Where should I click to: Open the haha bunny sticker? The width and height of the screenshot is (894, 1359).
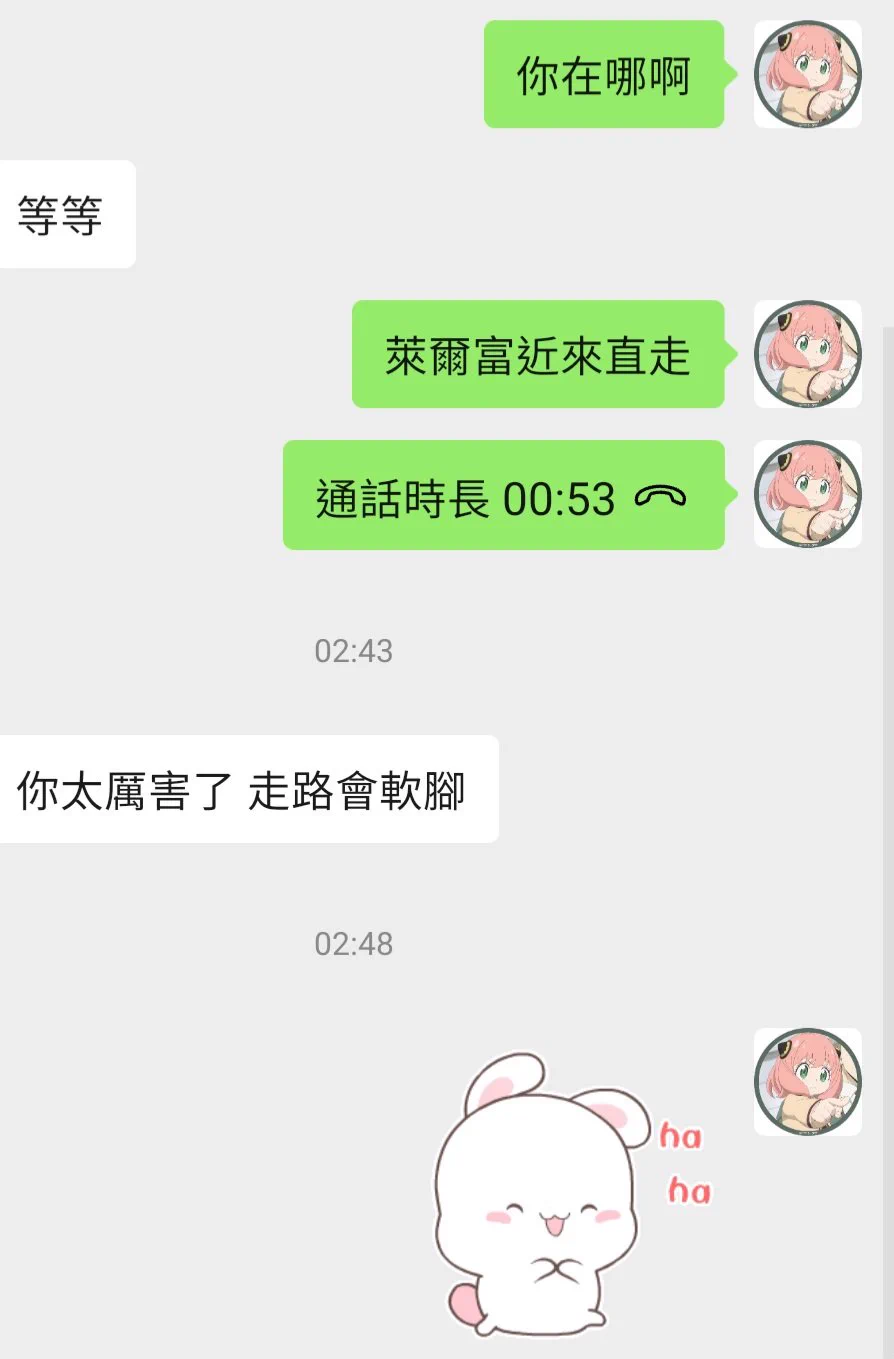570,1195
